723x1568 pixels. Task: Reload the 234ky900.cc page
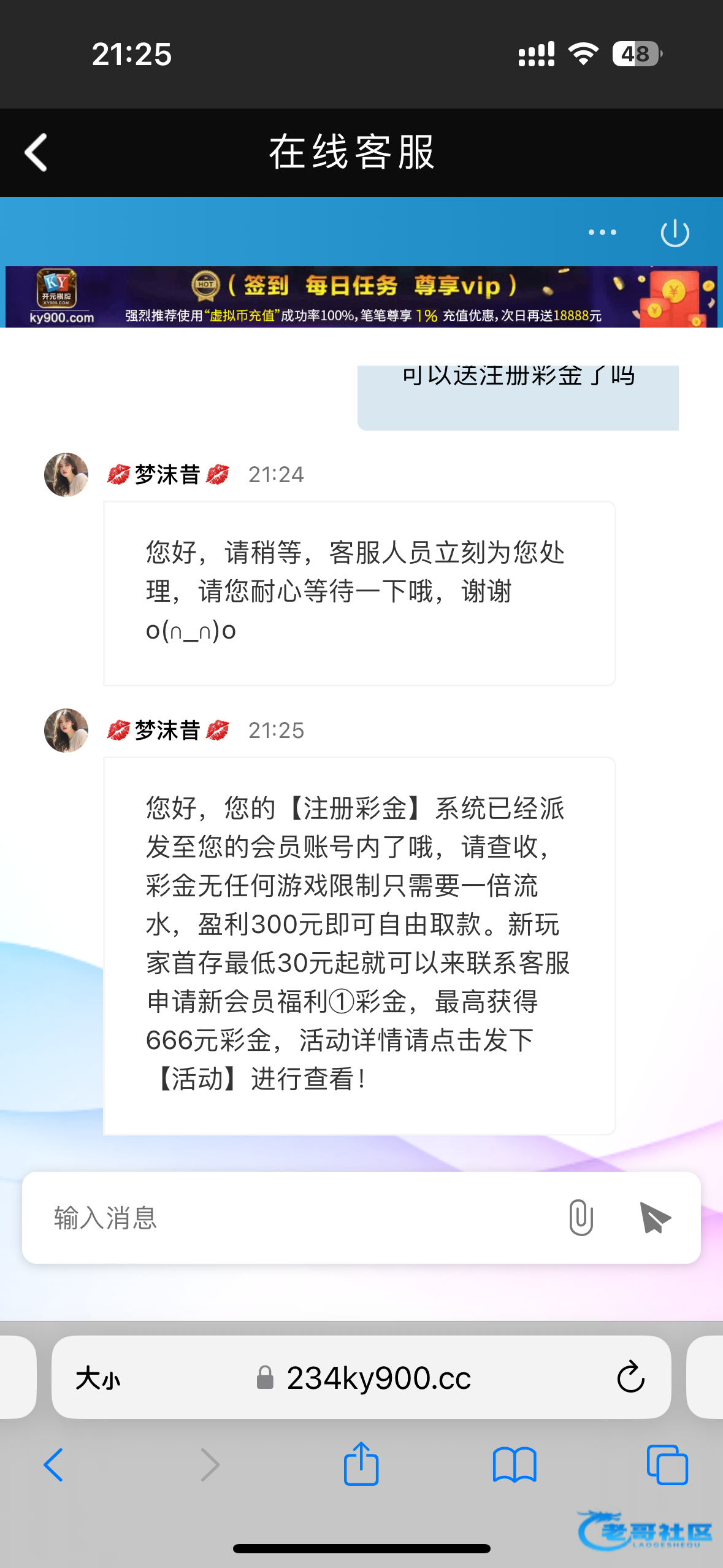(630, 1378)
